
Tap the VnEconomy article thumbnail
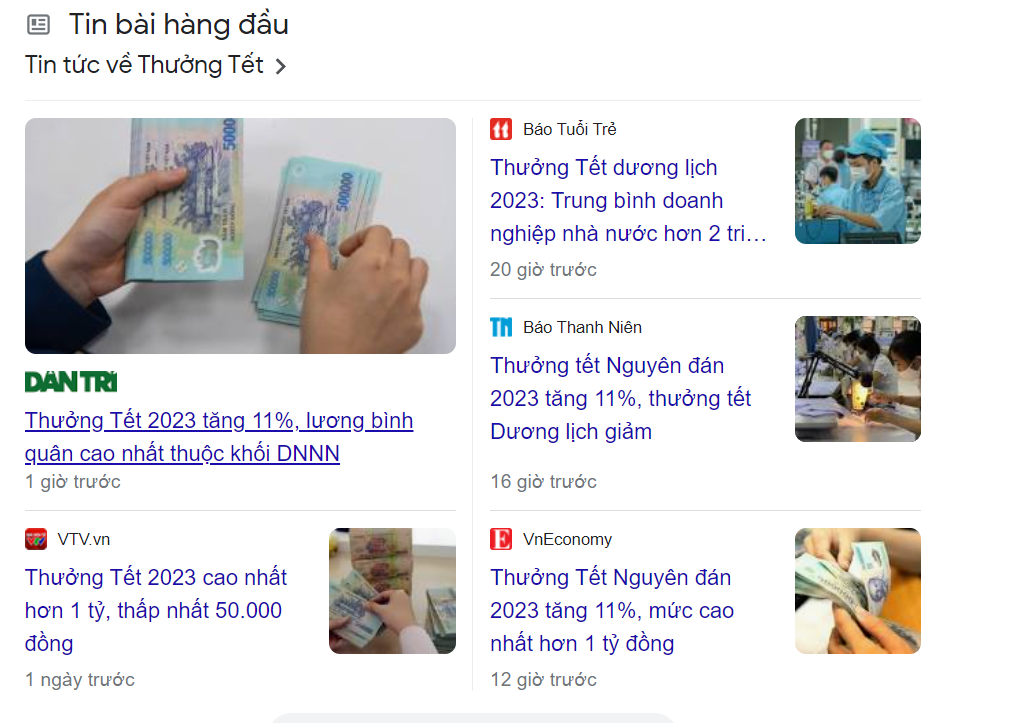(857, 591)
